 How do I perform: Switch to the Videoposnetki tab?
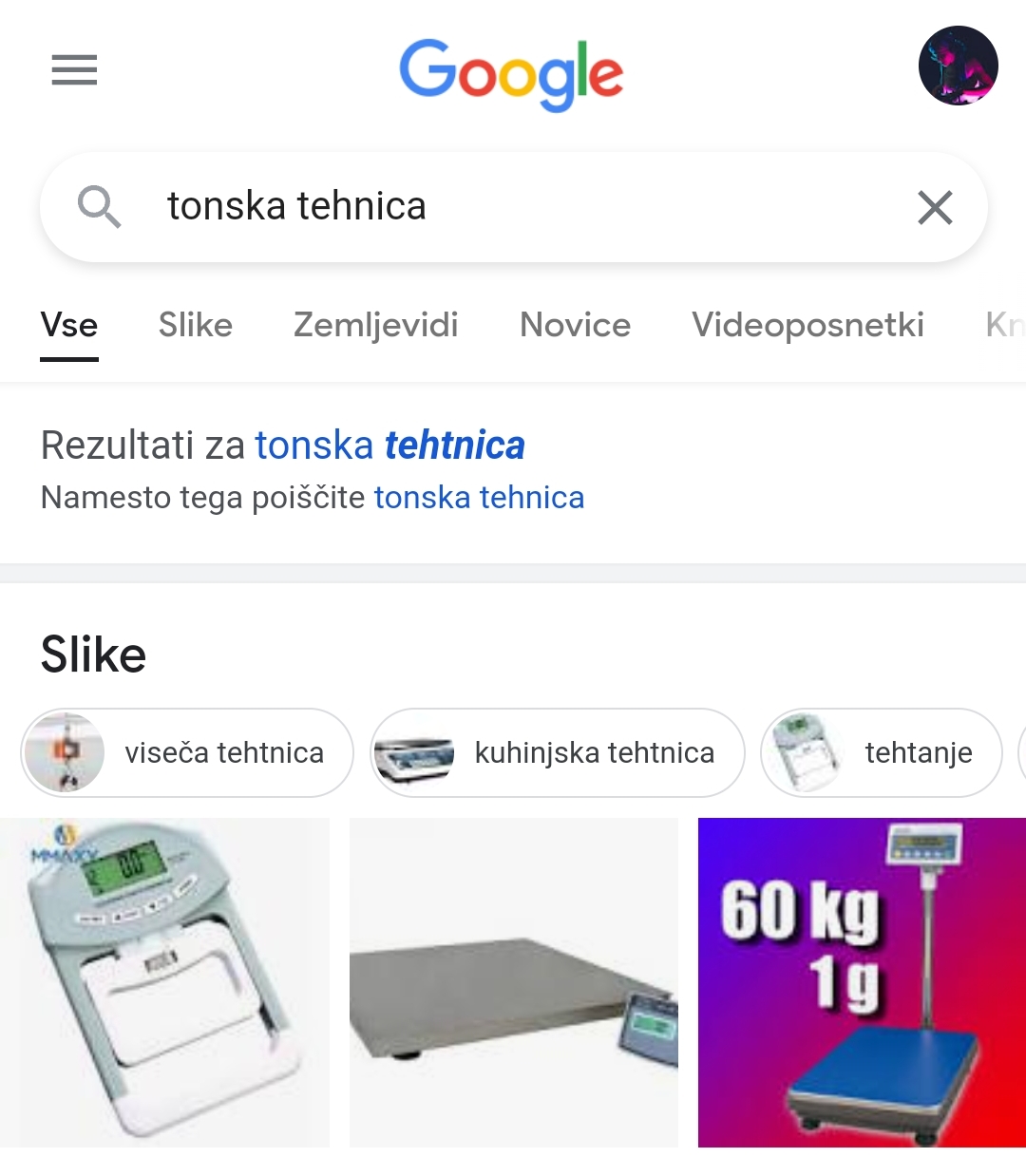[x=807, y=325]
